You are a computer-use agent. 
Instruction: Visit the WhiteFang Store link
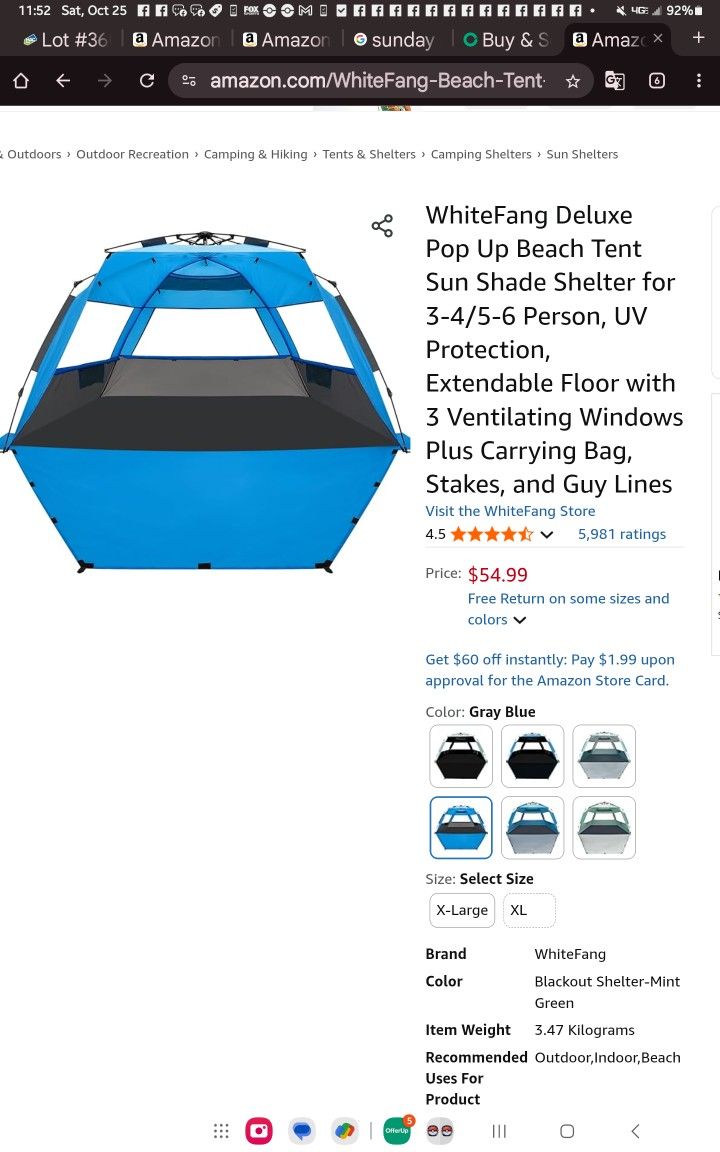point(510,511)
